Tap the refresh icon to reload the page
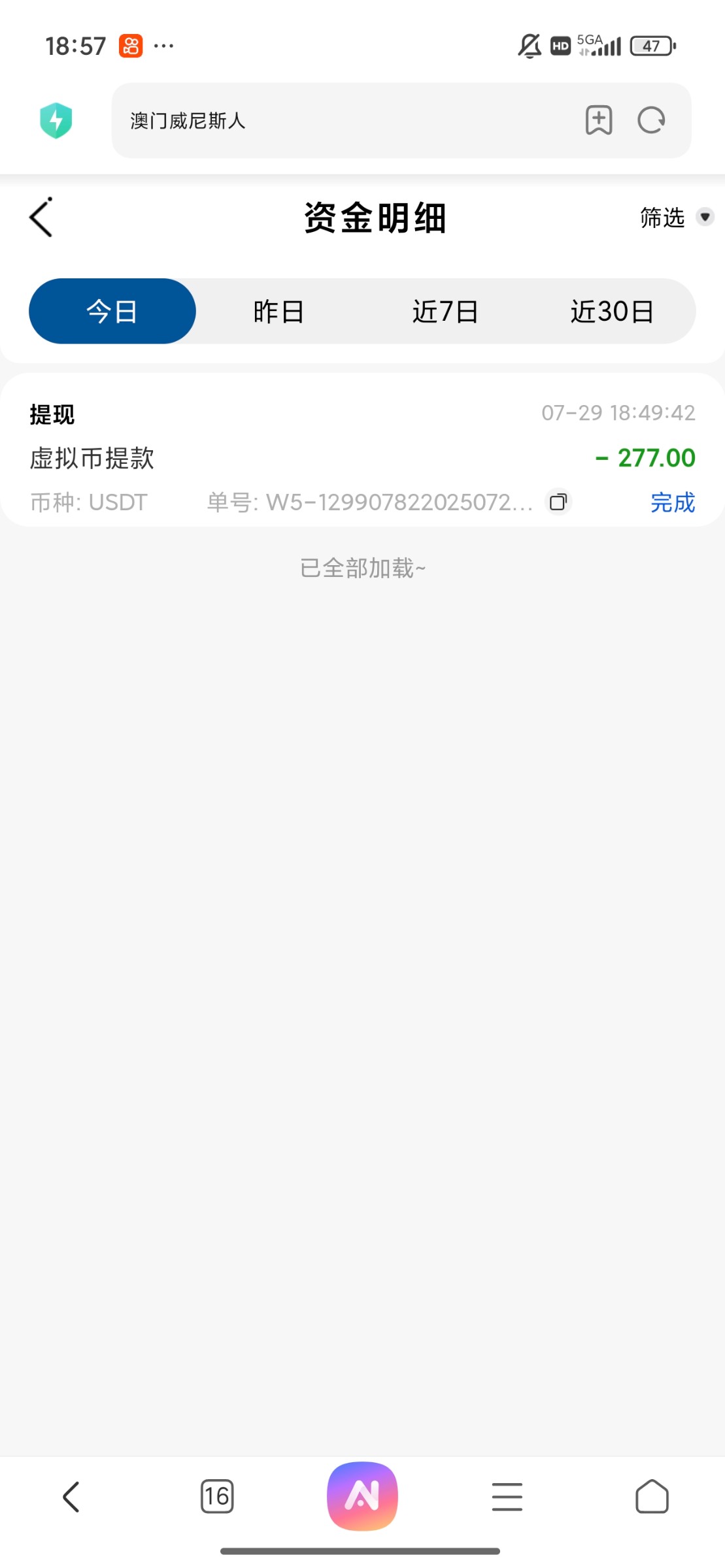The image size is (725, 1568). coord(649,120)
